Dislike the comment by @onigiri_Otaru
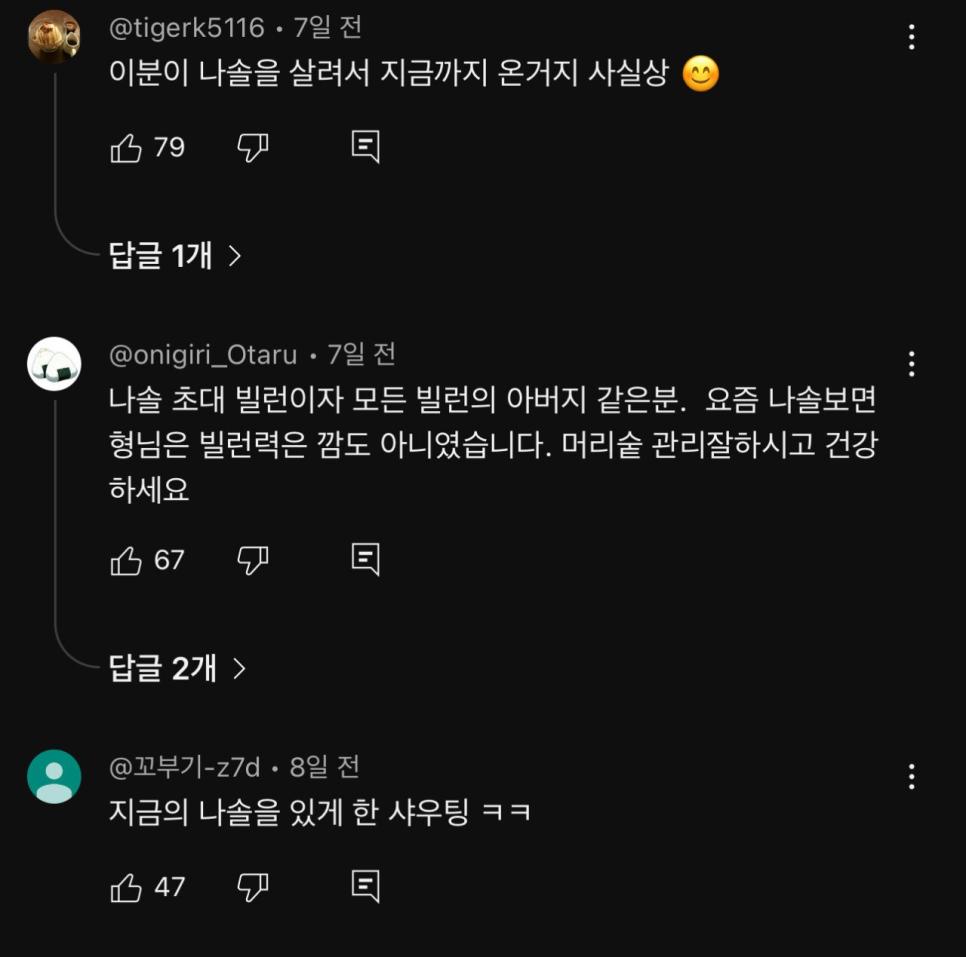966x957 pixels. pos(252,561)
